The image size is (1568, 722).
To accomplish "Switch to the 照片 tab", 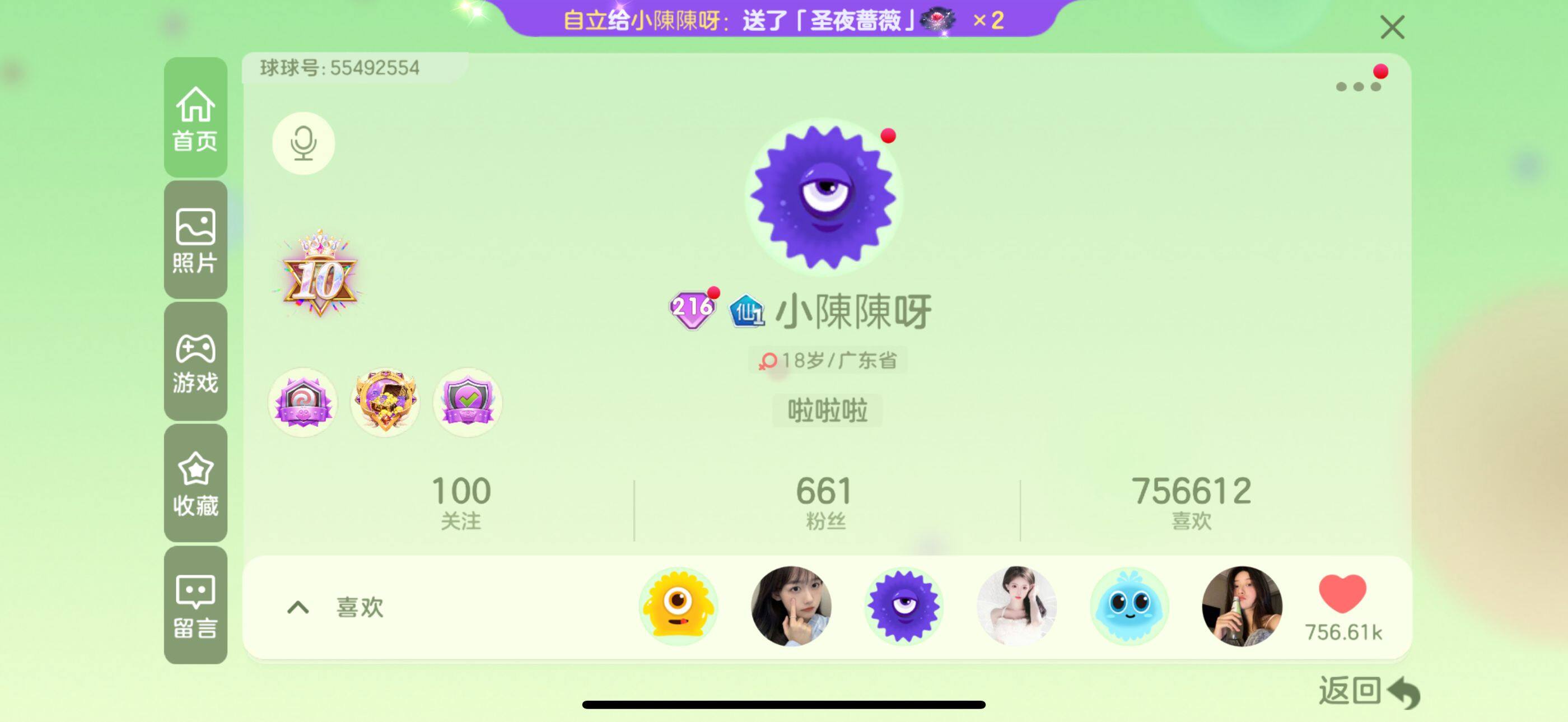I will (x=195, y=240).
